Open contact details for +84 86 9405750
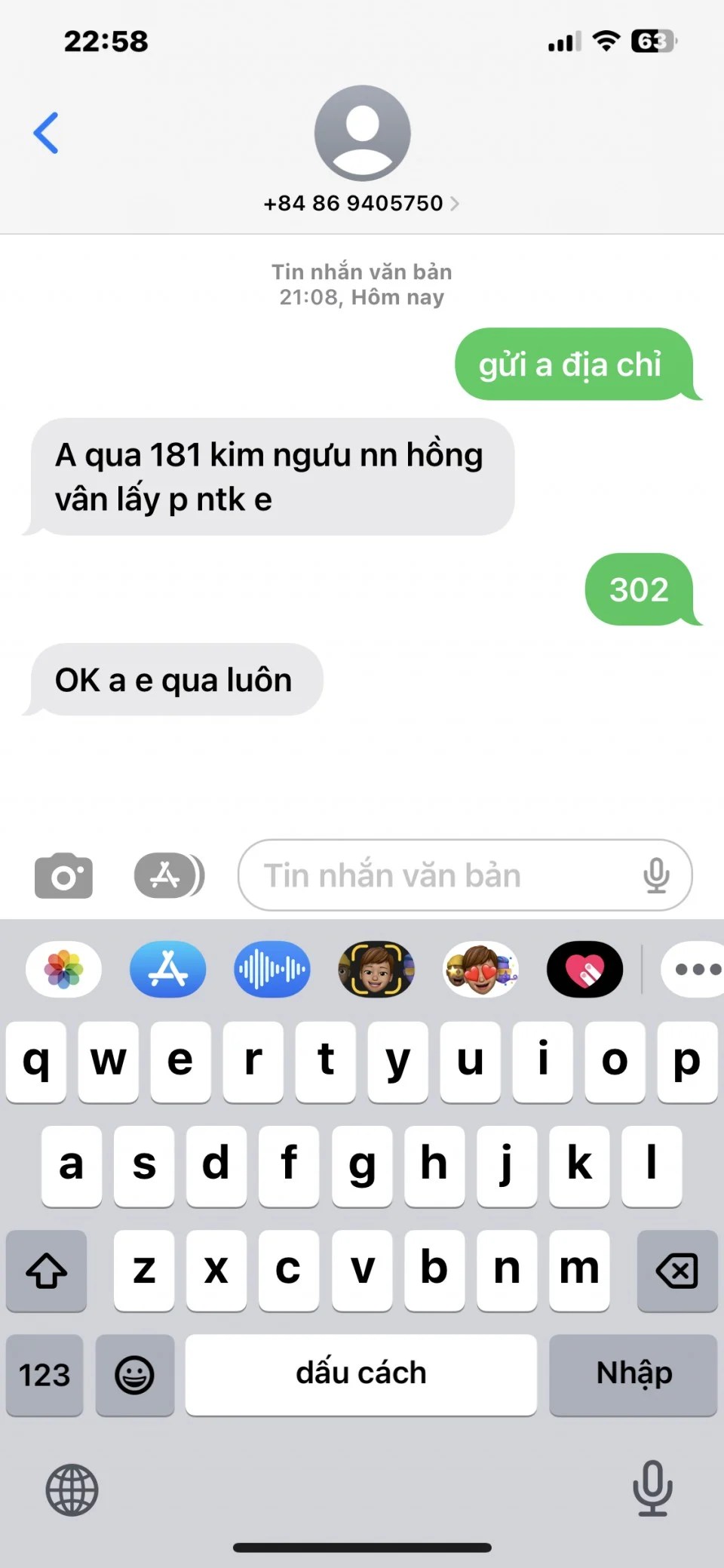The image size is (724, 1568). pyautogui.click(x=361, y=203)
